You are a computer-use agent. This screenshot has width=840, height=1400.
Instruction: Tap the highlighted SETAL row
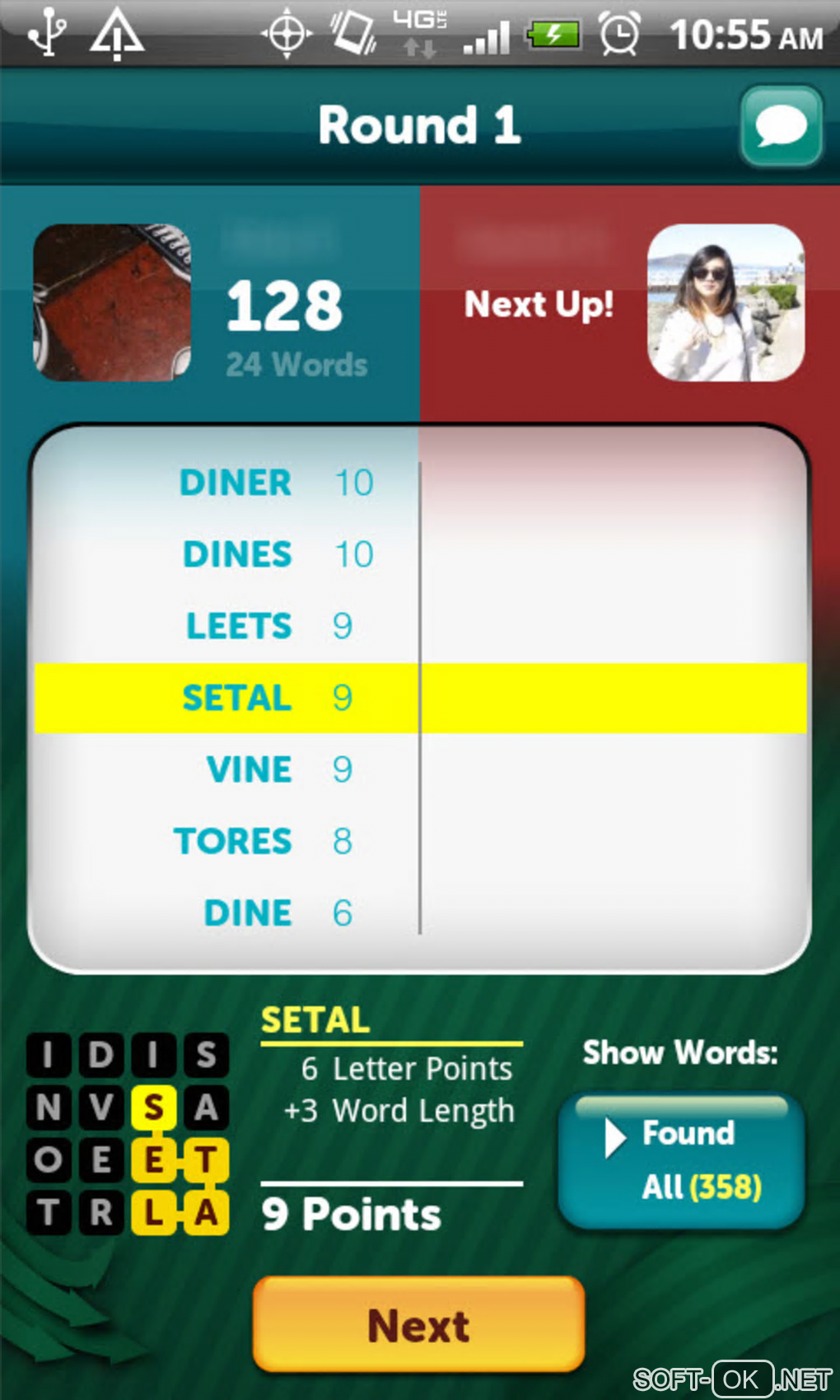tap(237, 698)
